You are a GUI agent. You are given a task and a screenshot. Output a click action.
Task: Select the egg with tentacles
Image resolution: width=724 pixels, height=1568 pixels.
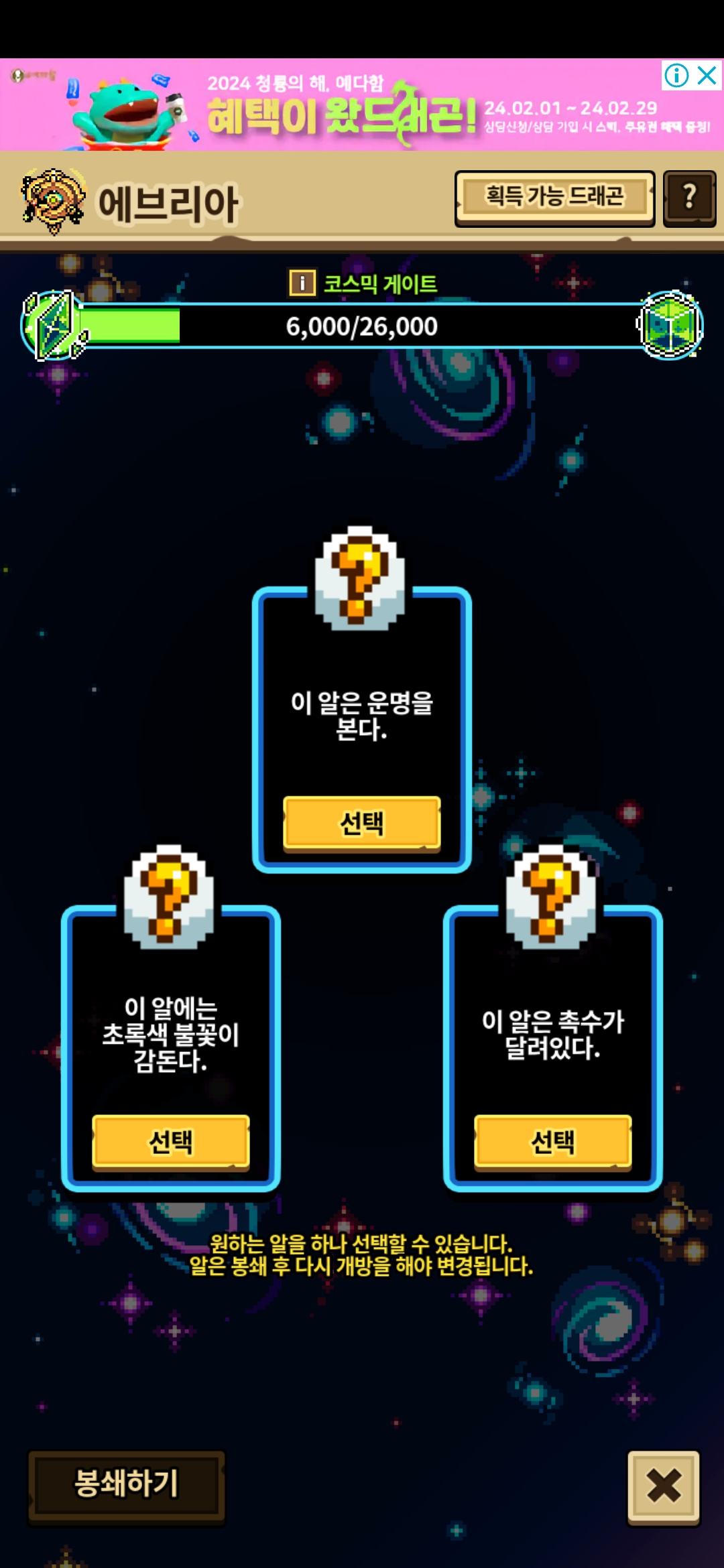tap(552, 1142)
